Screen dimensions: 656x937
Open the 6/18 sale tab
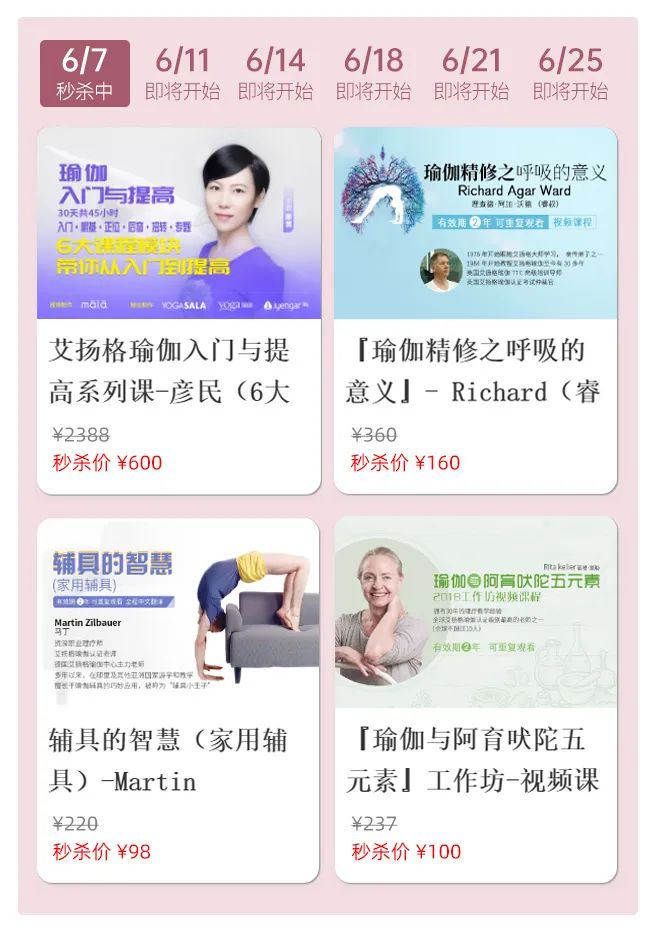point(373,73)
